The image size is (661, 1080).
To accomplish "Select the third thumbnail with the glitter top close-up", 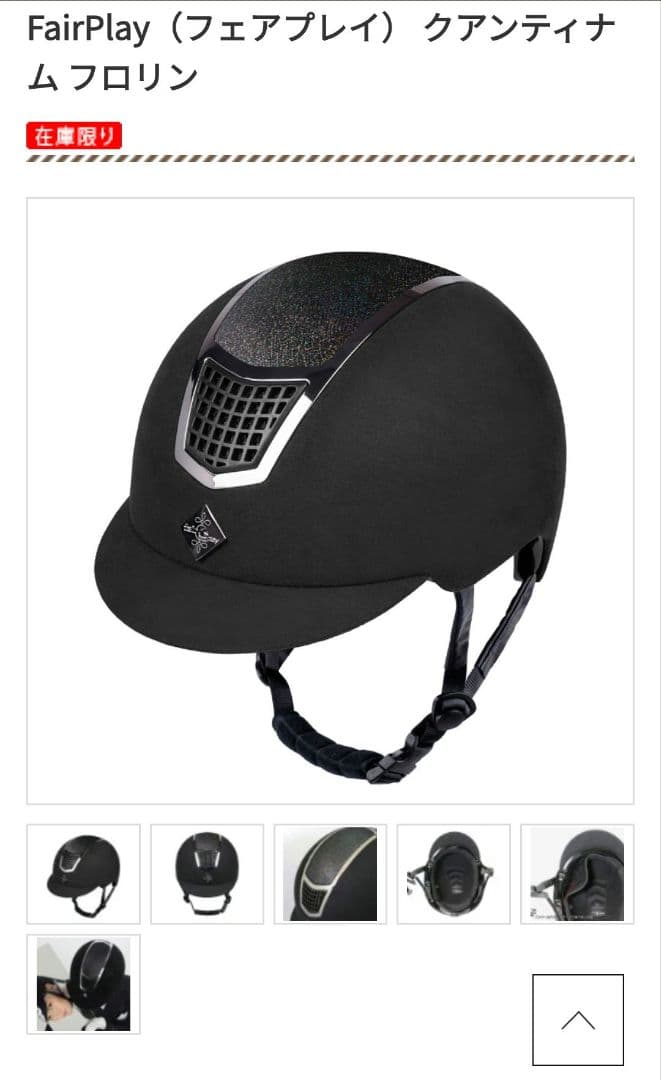I will [330, 874].
